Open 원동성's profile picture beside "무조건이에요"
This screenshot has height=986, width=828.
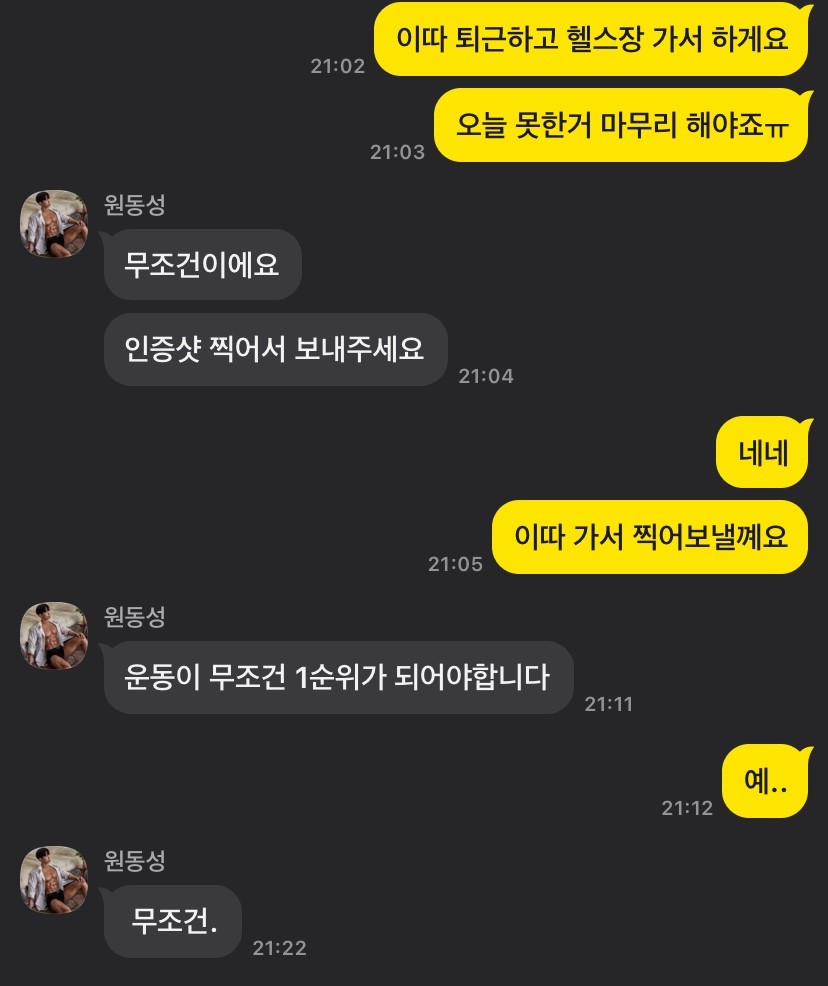(x=54, y=224)
